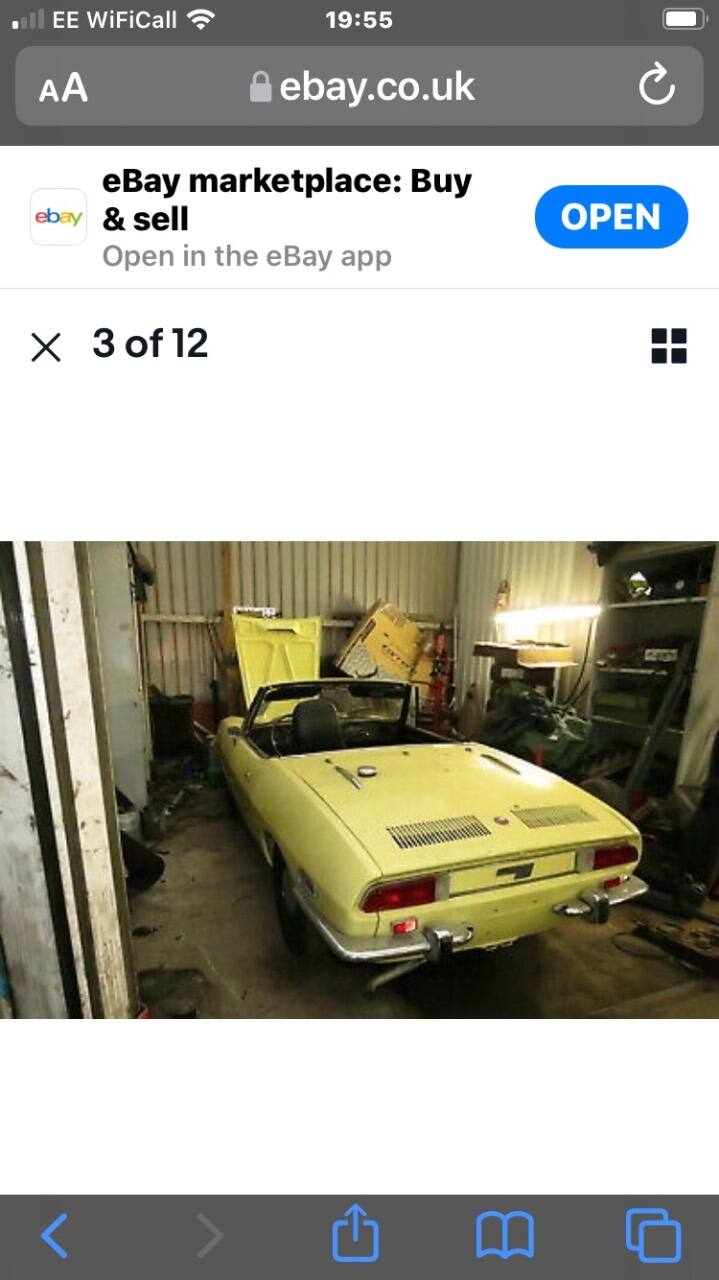Tap the ebay.co.uk address bar
This screenshot has width=719, height=1280.
(x=360, y=86)
